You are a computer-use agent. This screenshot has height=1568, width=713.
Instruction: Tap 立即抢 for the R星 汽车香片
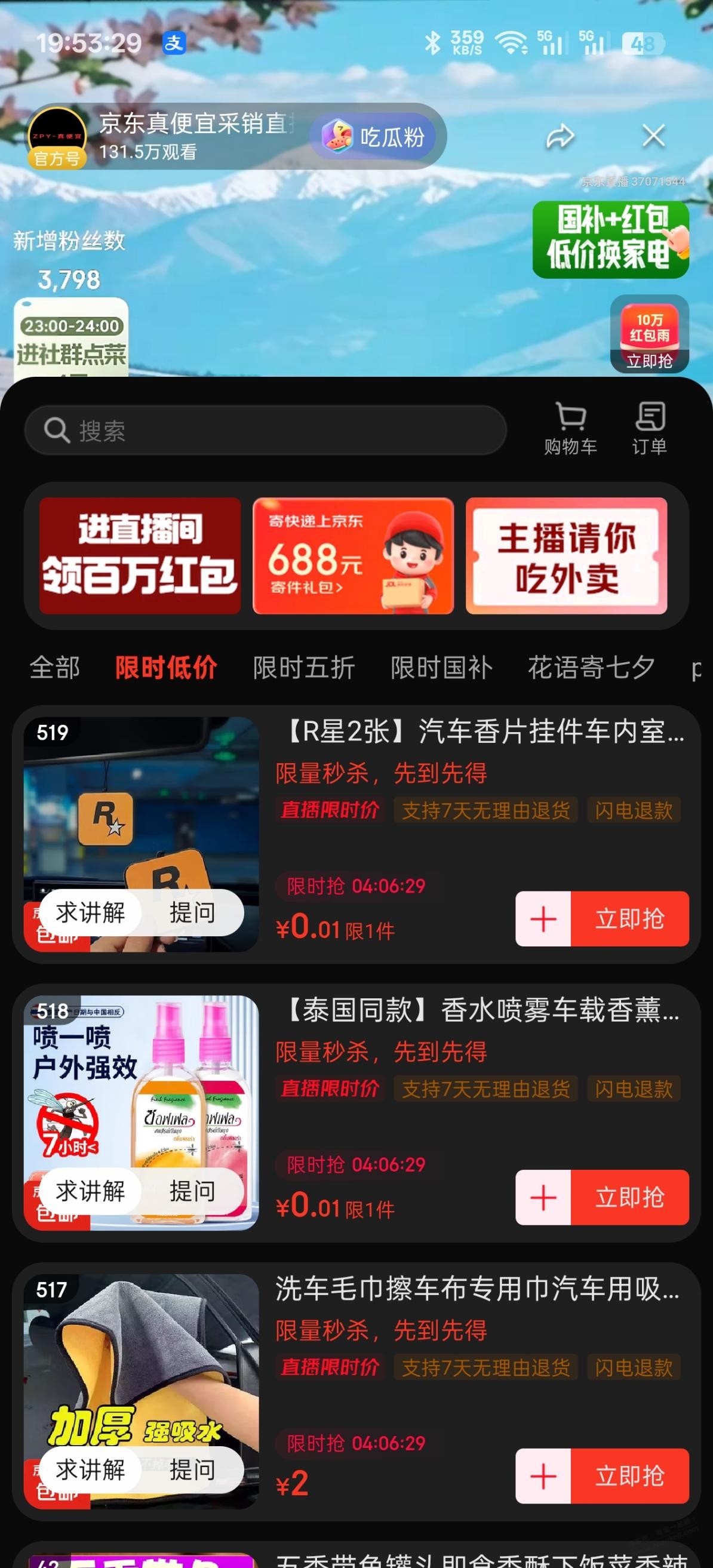(629, 918)
